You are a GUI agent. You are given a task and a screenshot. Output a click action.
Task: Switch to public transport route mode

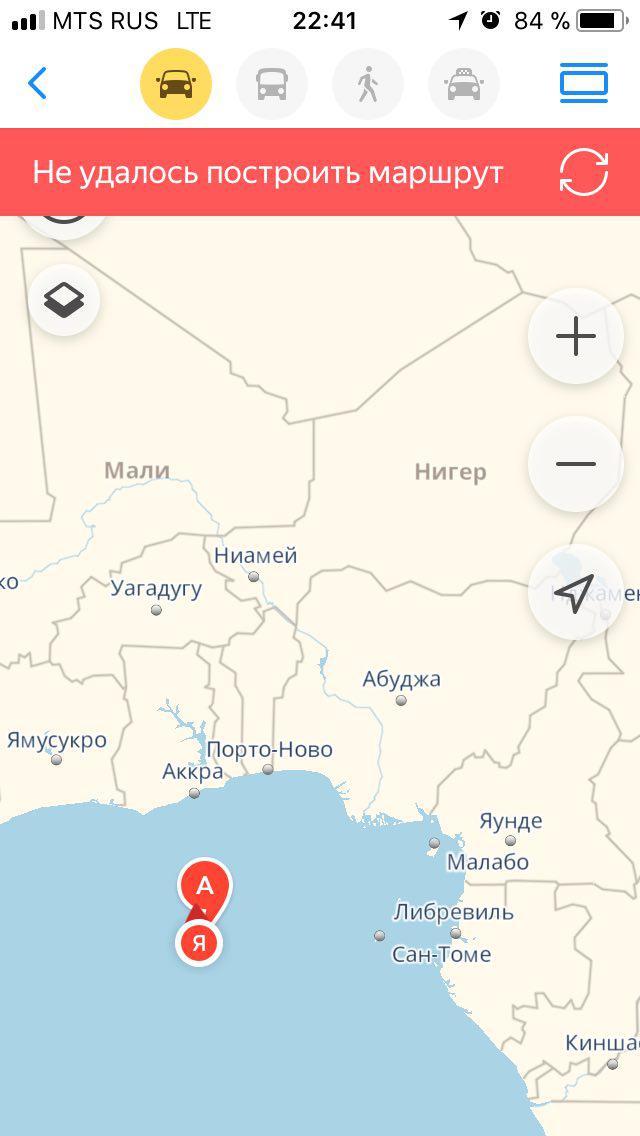(x=272, y=84)
